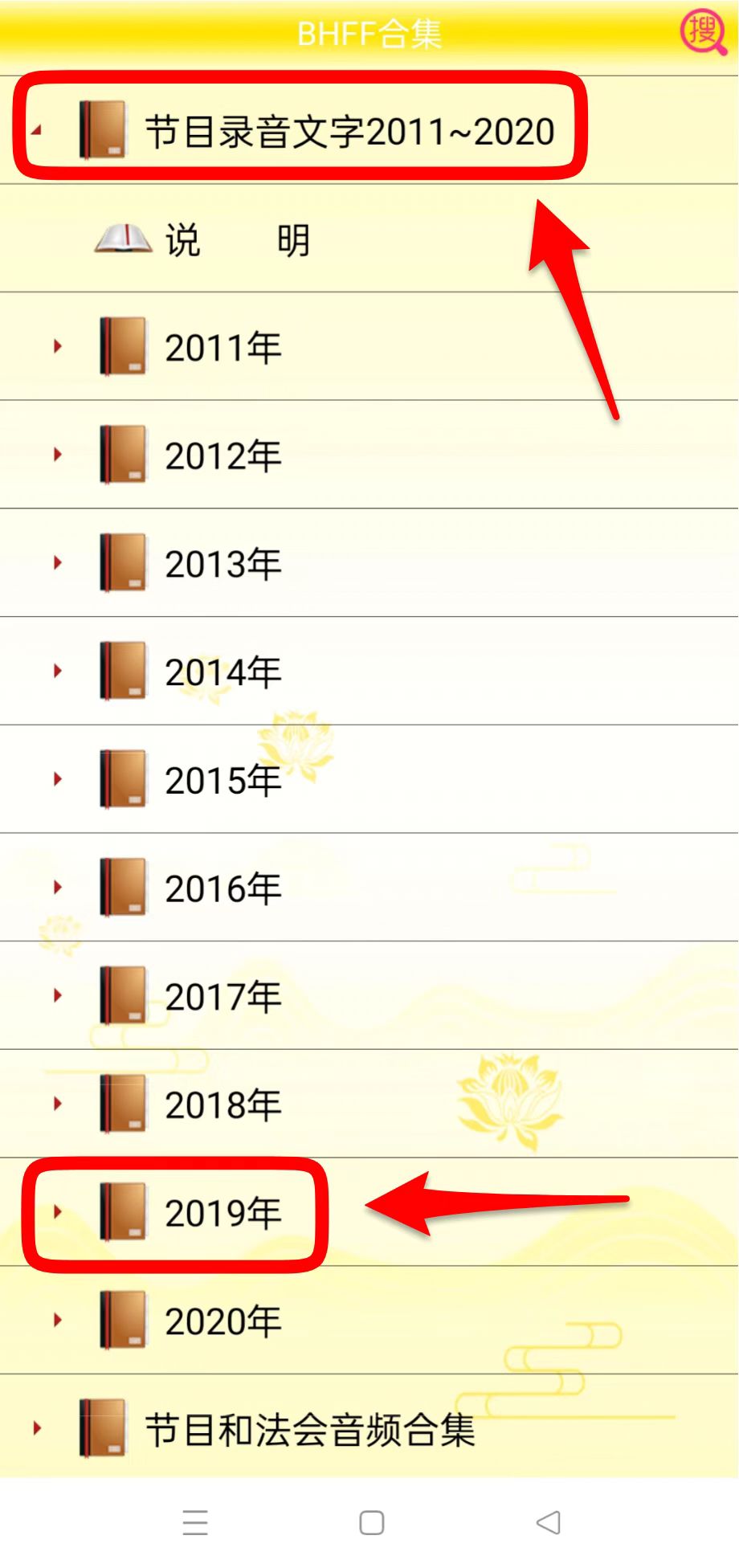739x1568 pixels.
Task: Go back using the system back button
Action: (x=548, y=1522)
